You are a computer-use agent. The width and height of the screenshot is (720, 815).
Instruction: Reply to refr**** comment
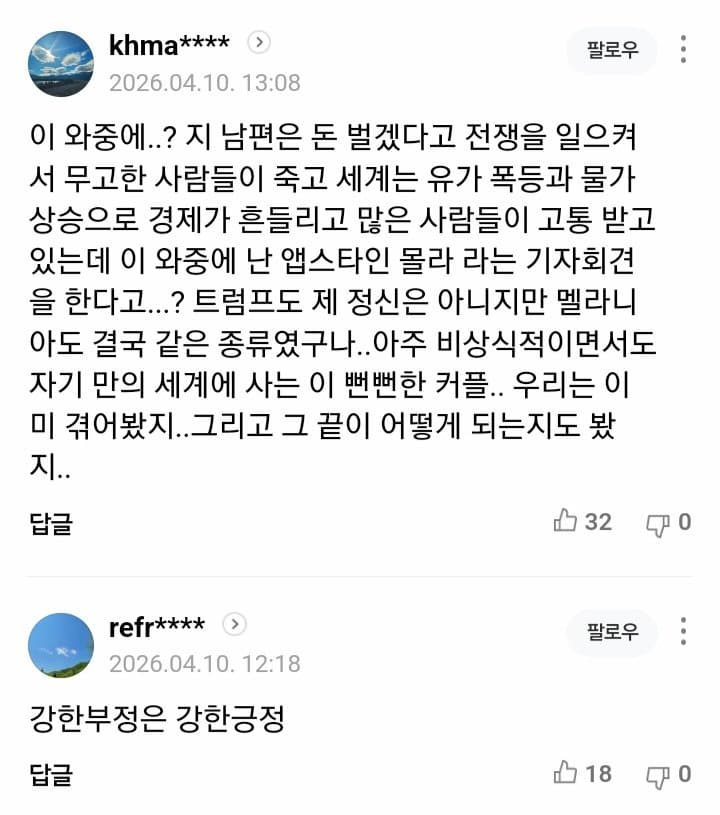(50, 774)
